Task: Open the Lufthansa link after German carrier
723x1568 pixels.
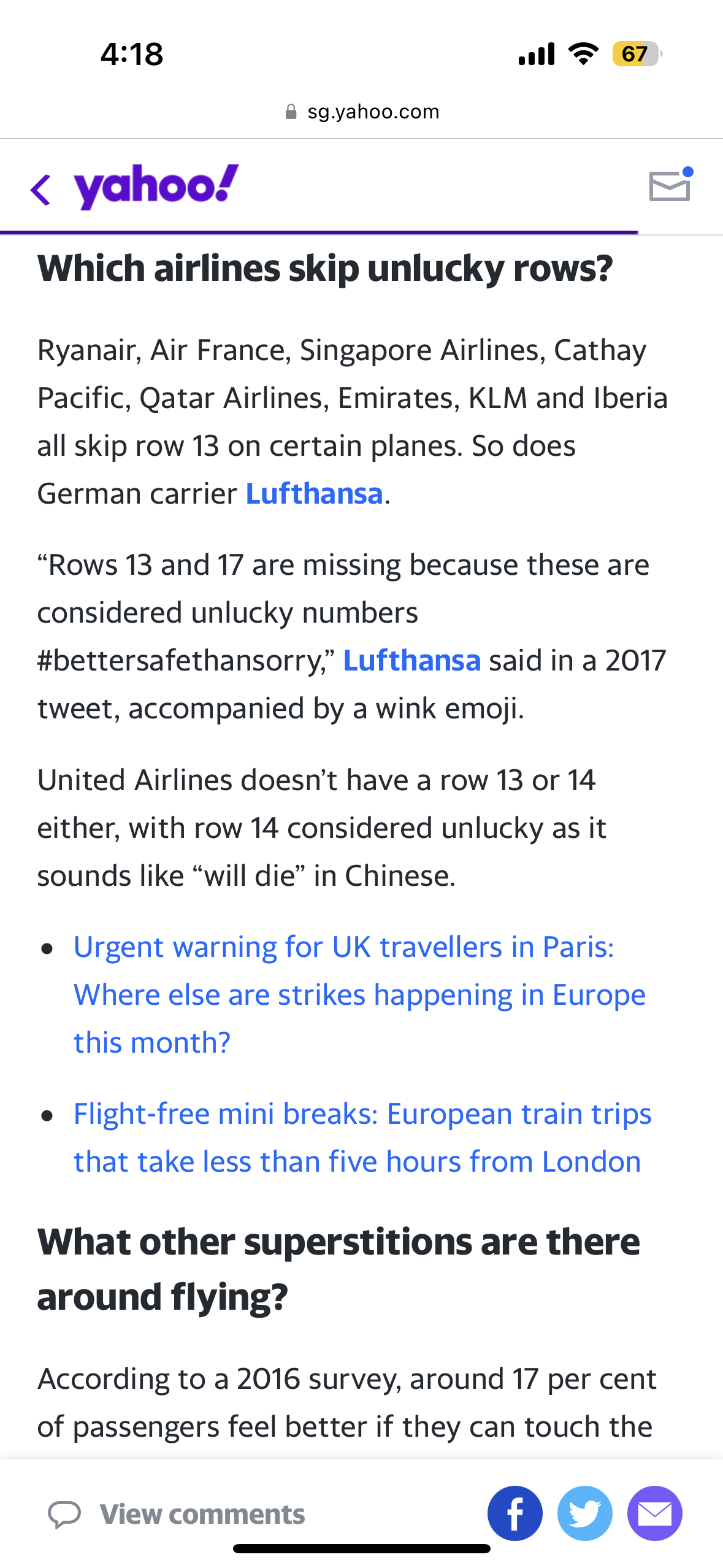Action: (x=314, y=494)
